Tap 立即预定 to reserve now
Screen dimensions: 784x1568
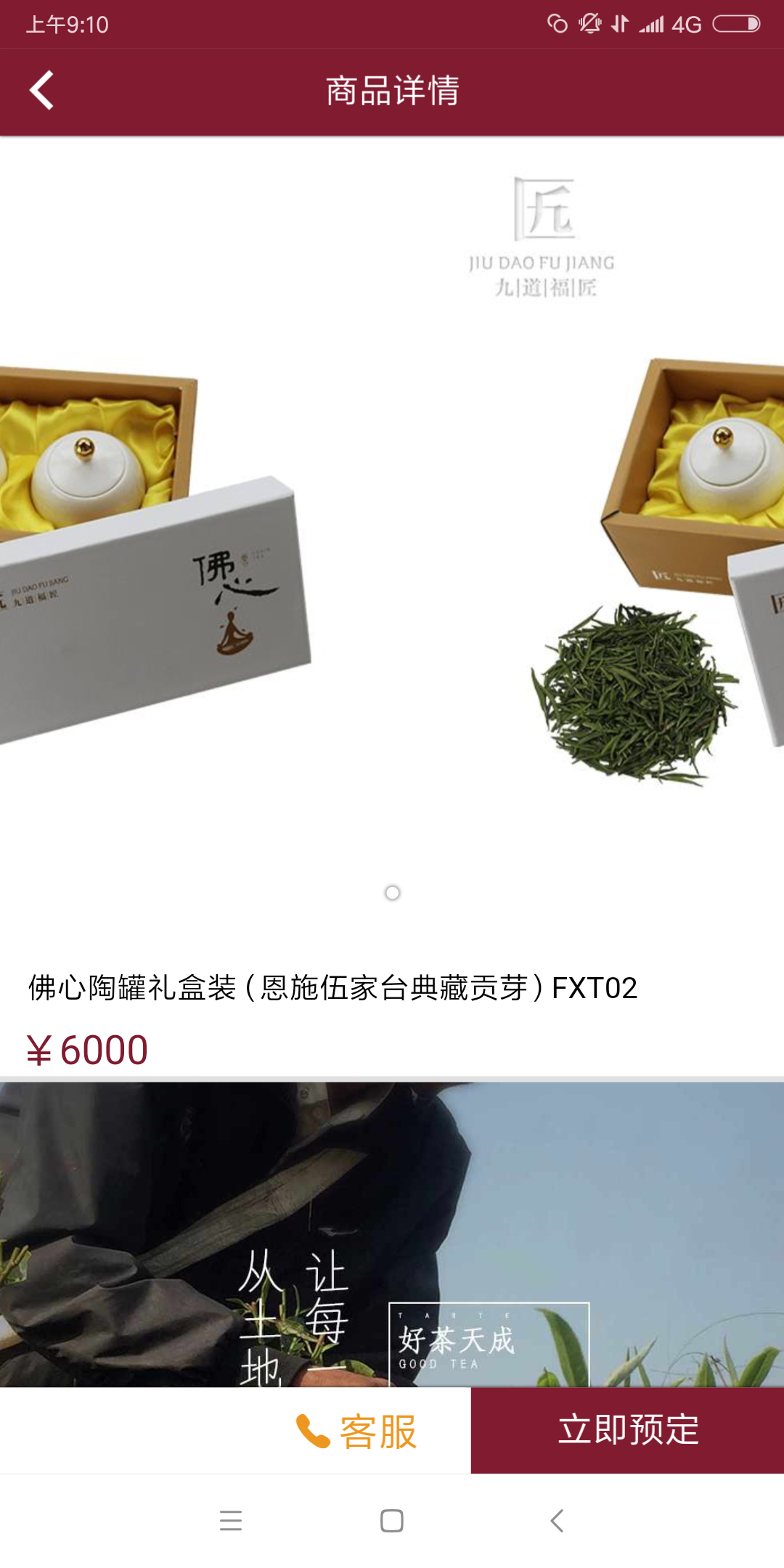click(627, 1431)
